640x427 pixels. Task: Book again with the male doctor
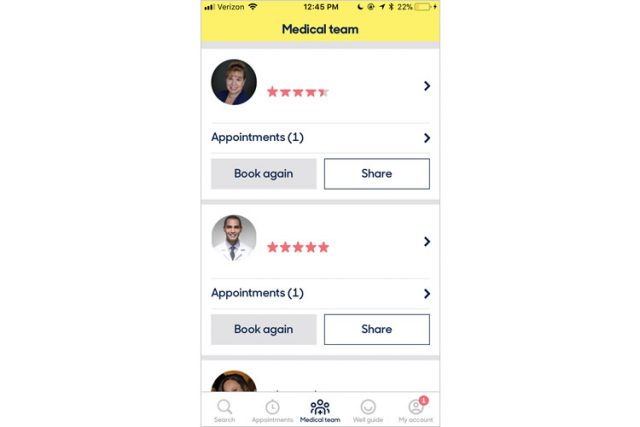point(263,329)
